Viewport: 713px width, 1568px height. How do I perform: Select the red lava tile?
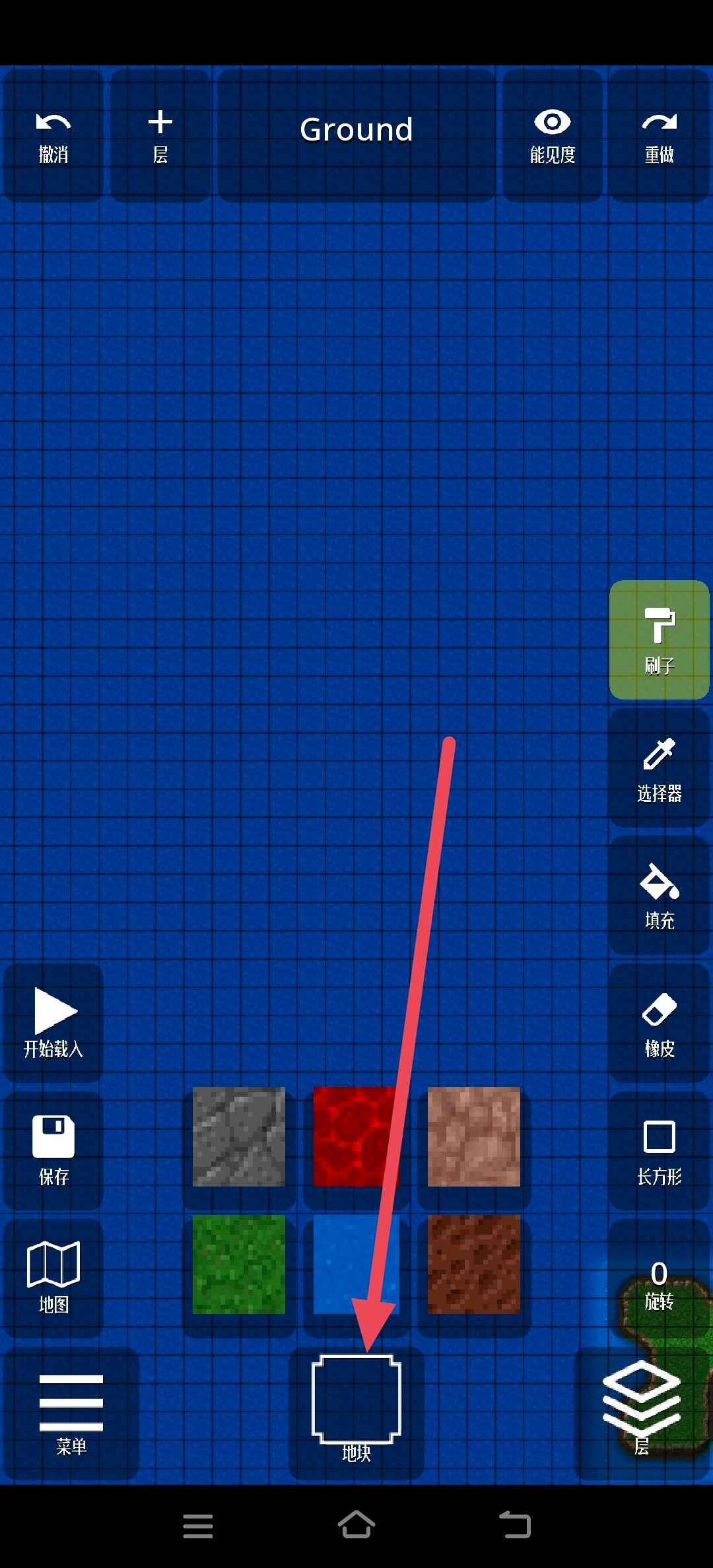click(356, 1136)
